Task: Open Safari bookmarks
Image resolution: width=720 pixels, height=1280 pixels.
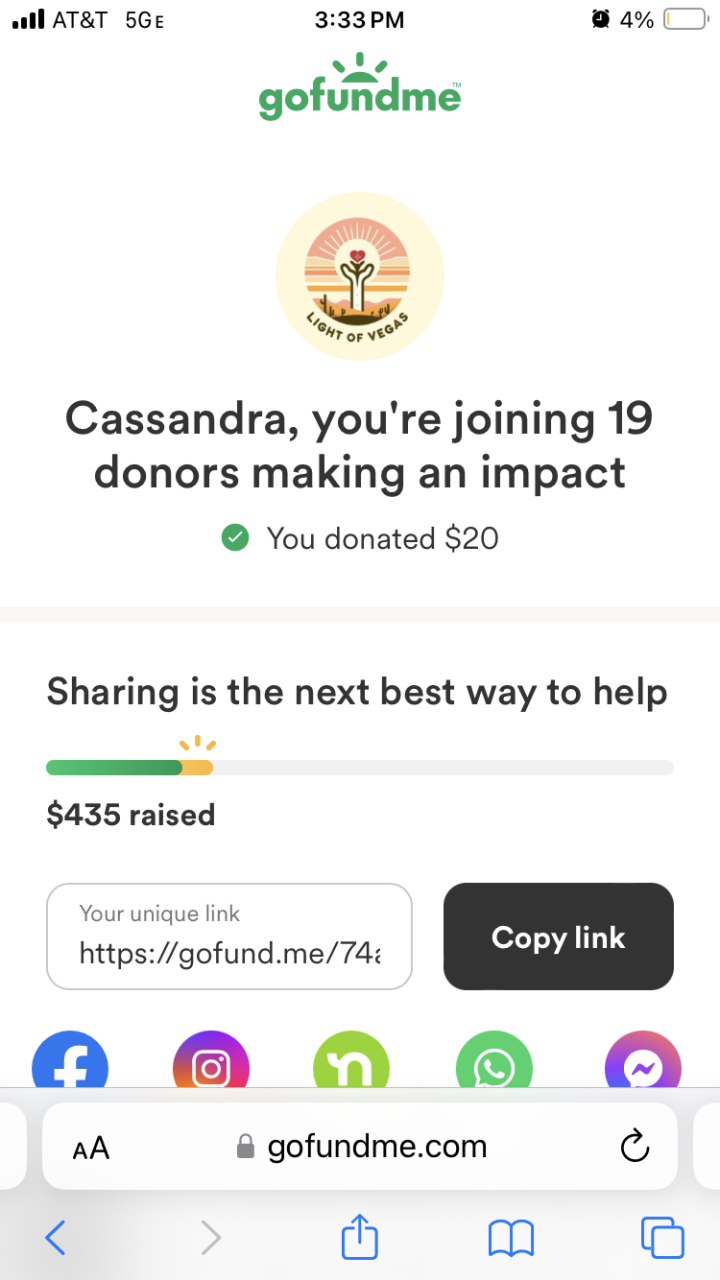Action: pos(511,1239)
